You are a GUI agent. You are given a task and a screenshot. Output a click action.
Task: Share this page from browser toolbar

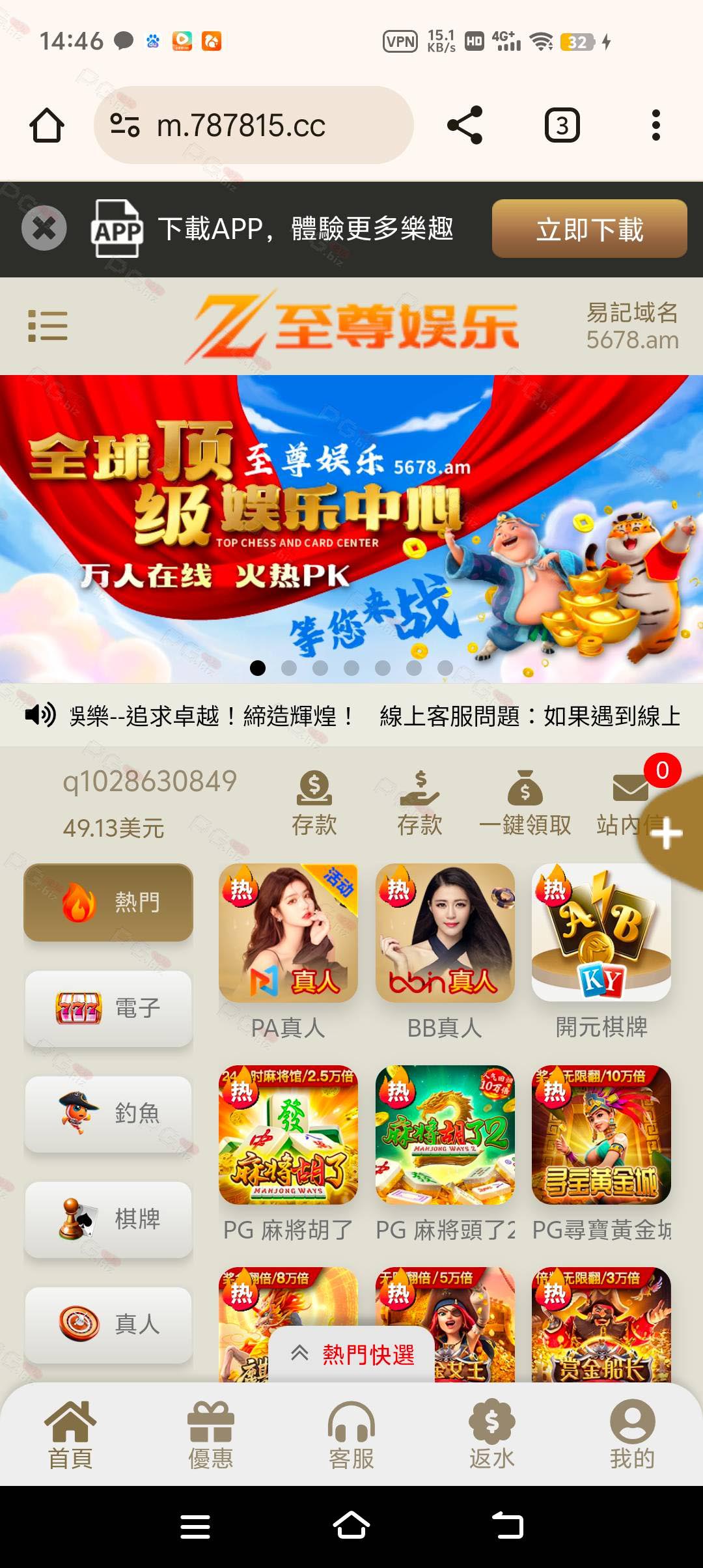(x=465, y=125)
